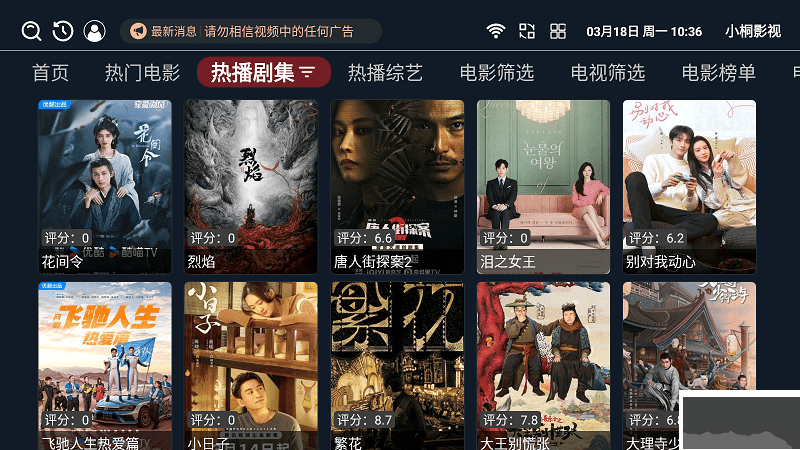This screenshot has height=450, width=800.
Task: Switch to the 热门电影 tab
Action: [x=142, y=72]
